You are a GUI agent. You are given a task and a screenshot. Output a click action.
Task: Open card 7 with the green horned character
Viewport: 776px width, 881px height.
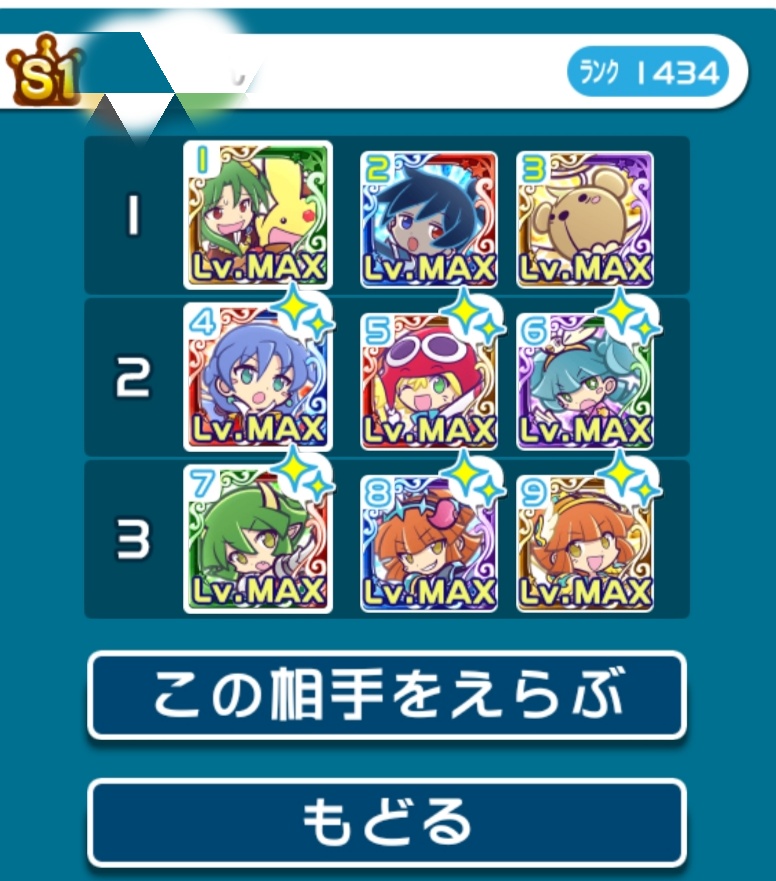(x=257, y=540)
